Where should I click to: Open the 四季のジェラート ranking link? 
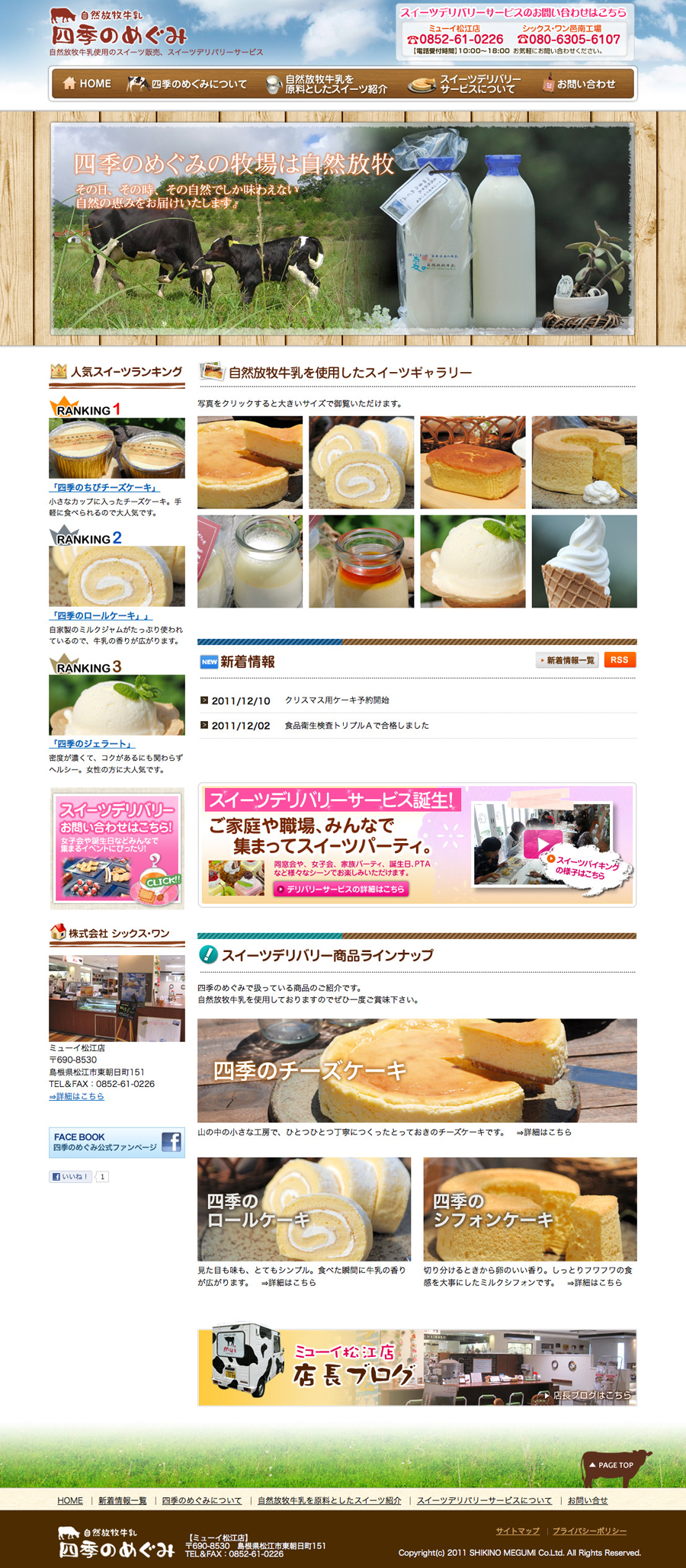point(92,744)
